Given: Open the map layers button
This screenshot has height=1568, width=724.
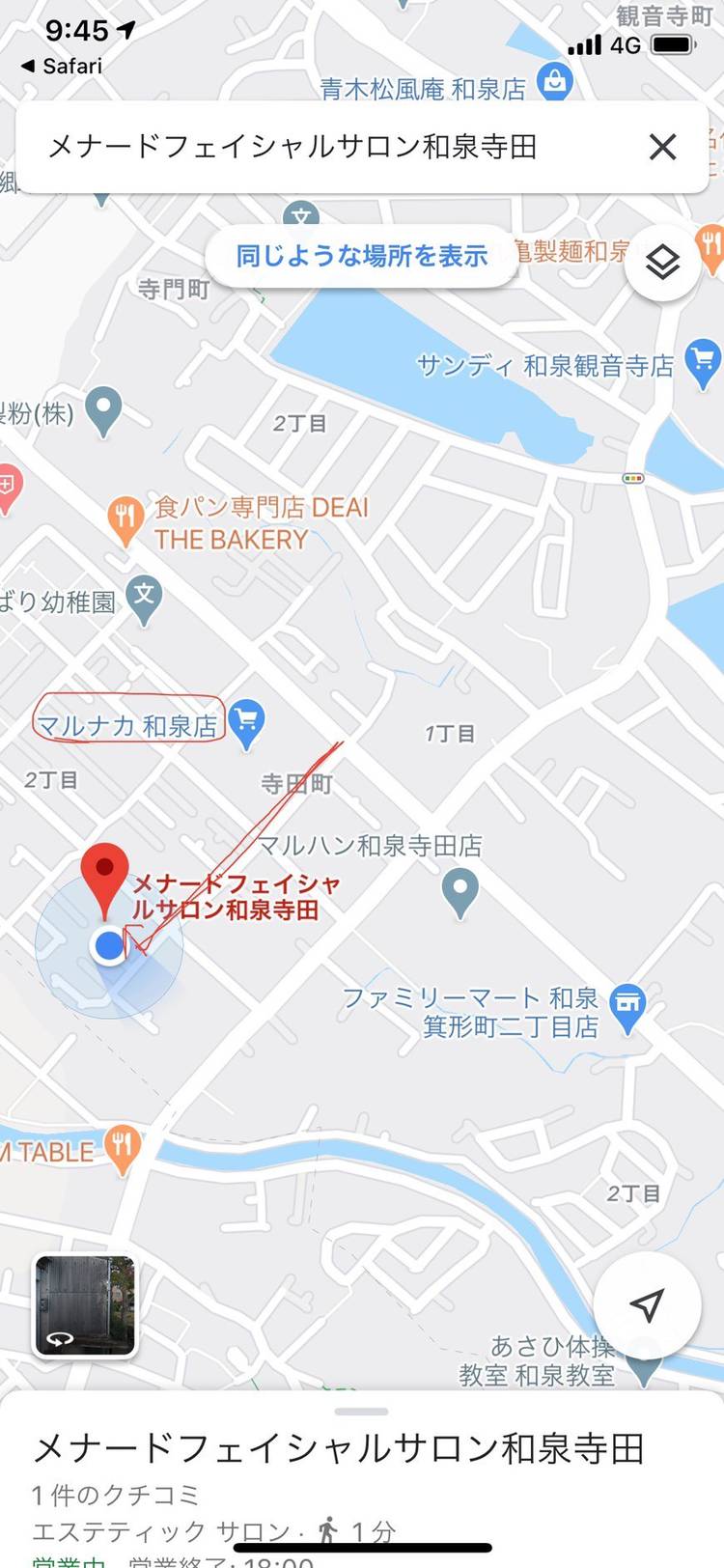Looking at the screenshot, I should click(x=662, y=263).
